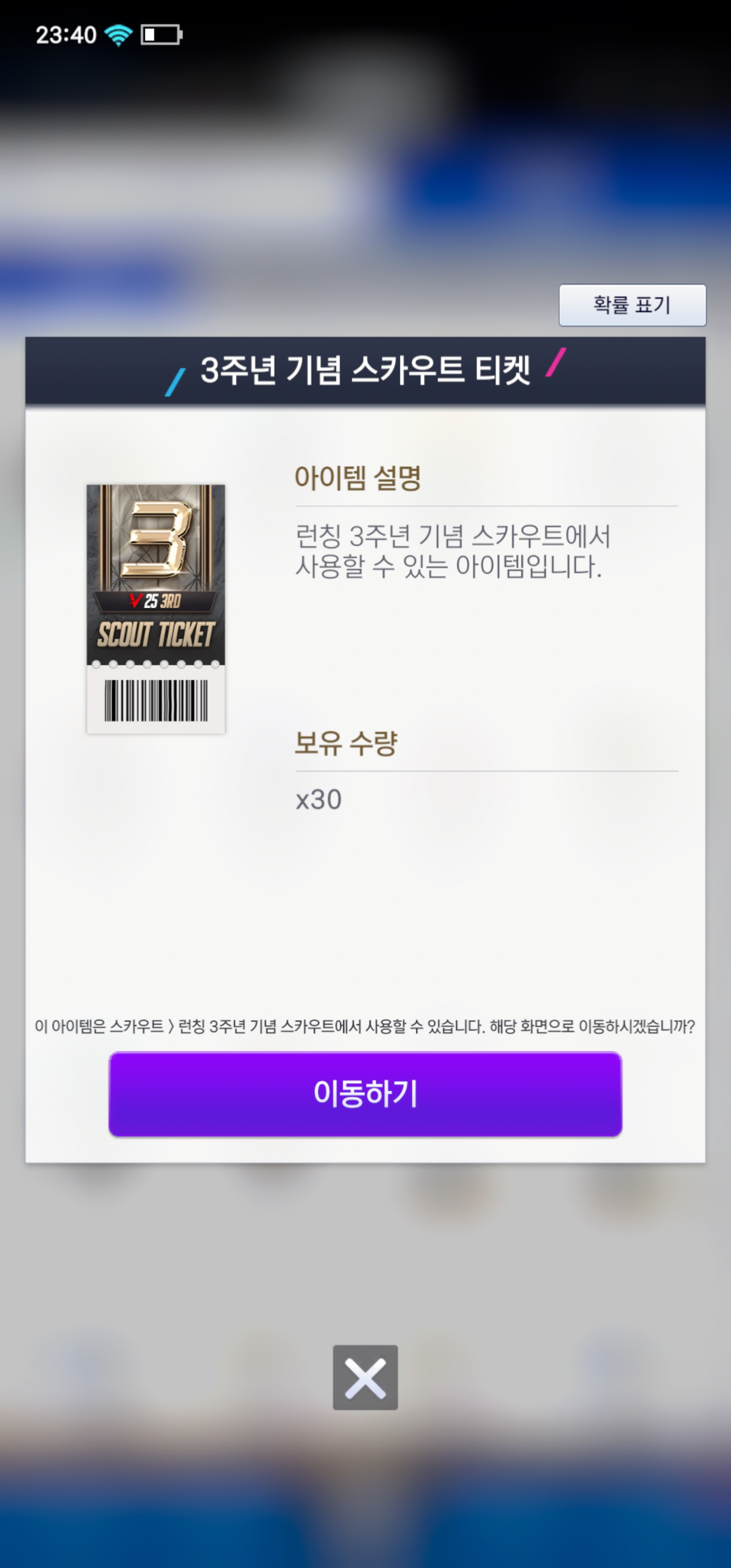
Task: Close the scout ticket dialog with the X
Action: (365, 1378)
